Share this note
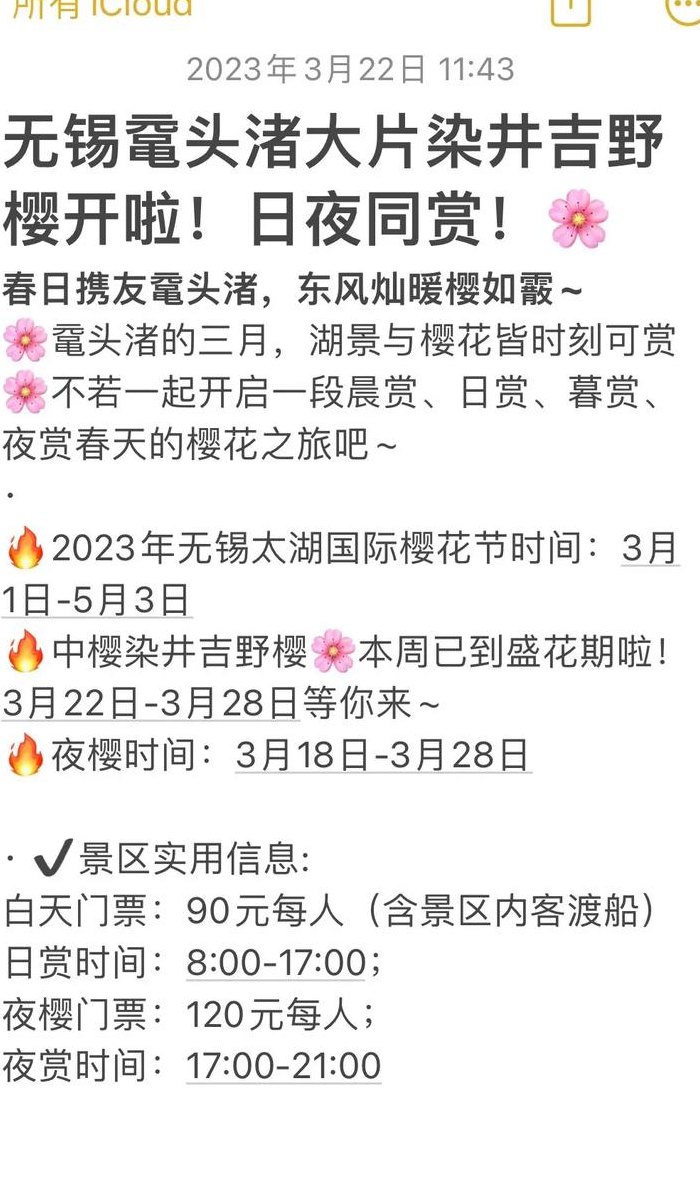The image size is (700, 1201). pos(570,8)
